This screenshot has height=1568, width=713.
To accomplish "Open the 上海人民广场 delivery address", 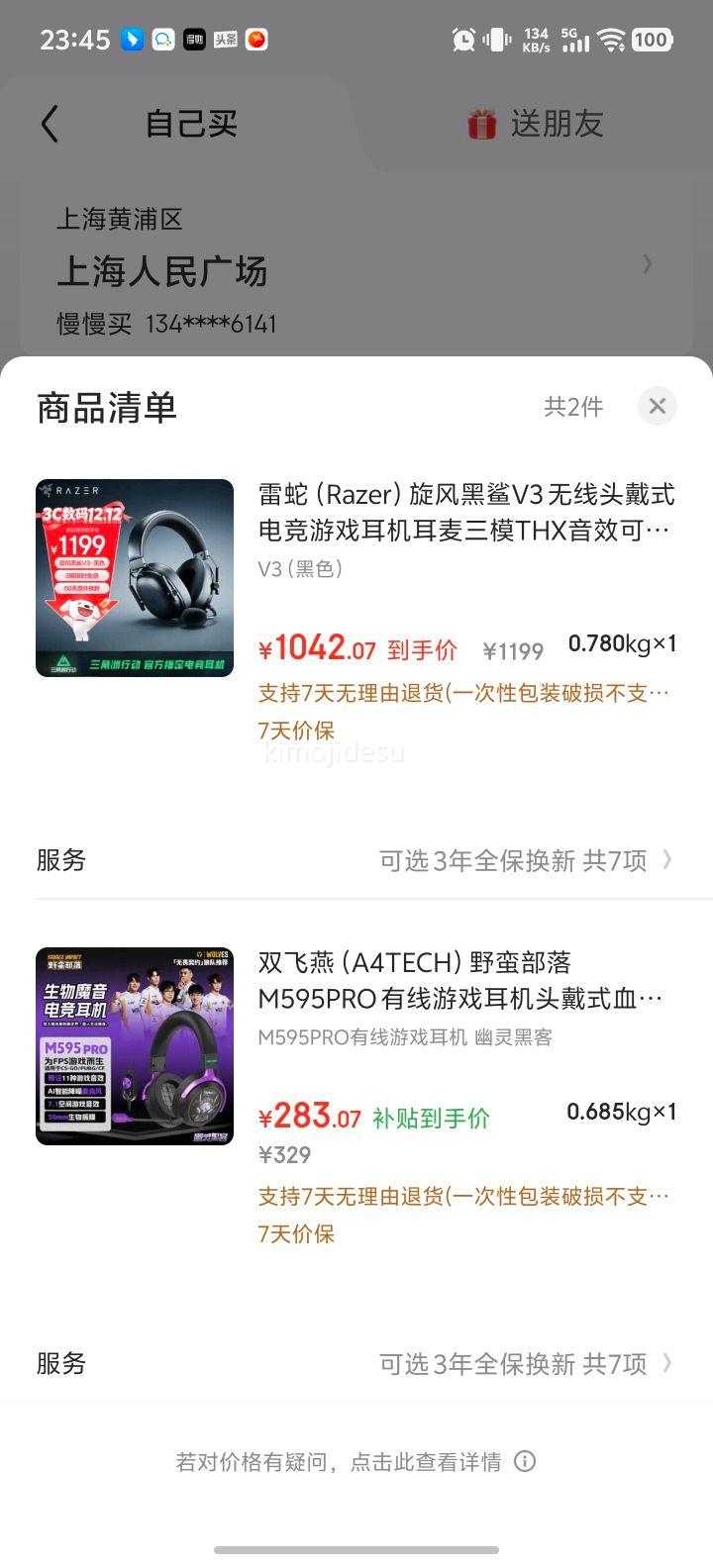I will (355, 271).
